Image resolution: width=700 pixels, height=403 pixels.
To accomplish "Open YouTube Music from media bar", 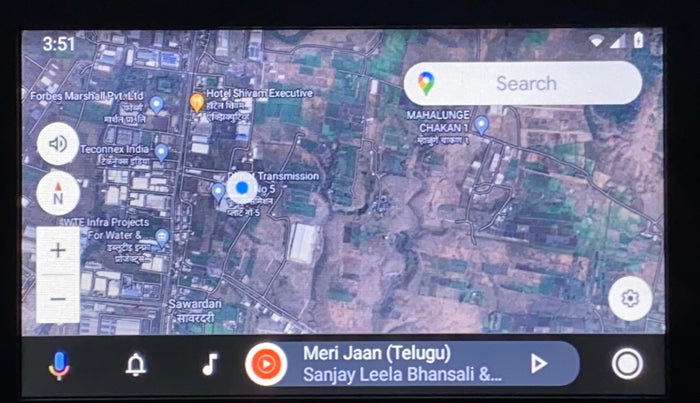I will pos(265,364).
